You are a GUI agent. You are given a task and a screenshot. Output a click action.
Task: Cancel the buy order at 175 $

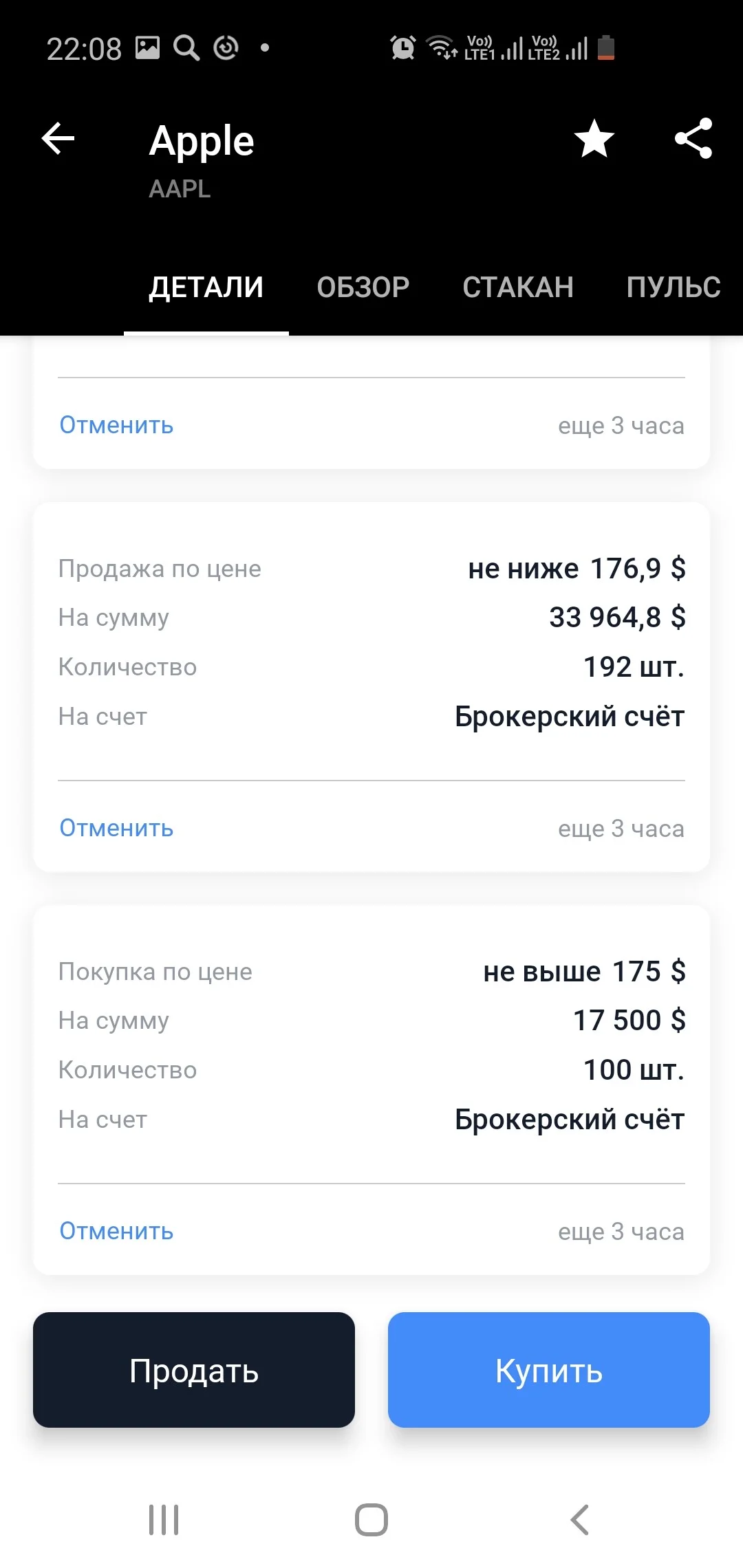[116, 1231]
